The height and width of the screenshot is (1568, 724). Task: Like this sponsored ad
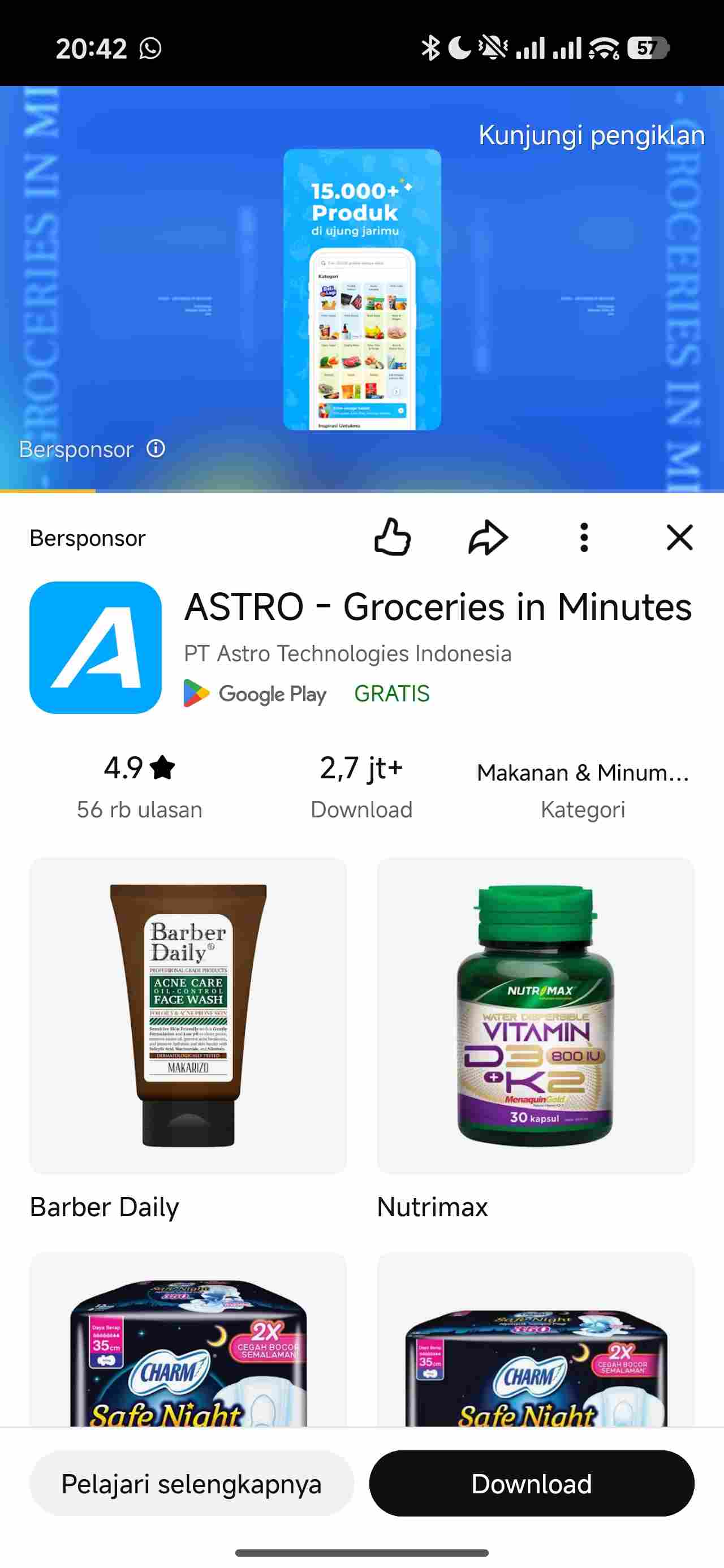pyautogui.click(x=392, y=537)
